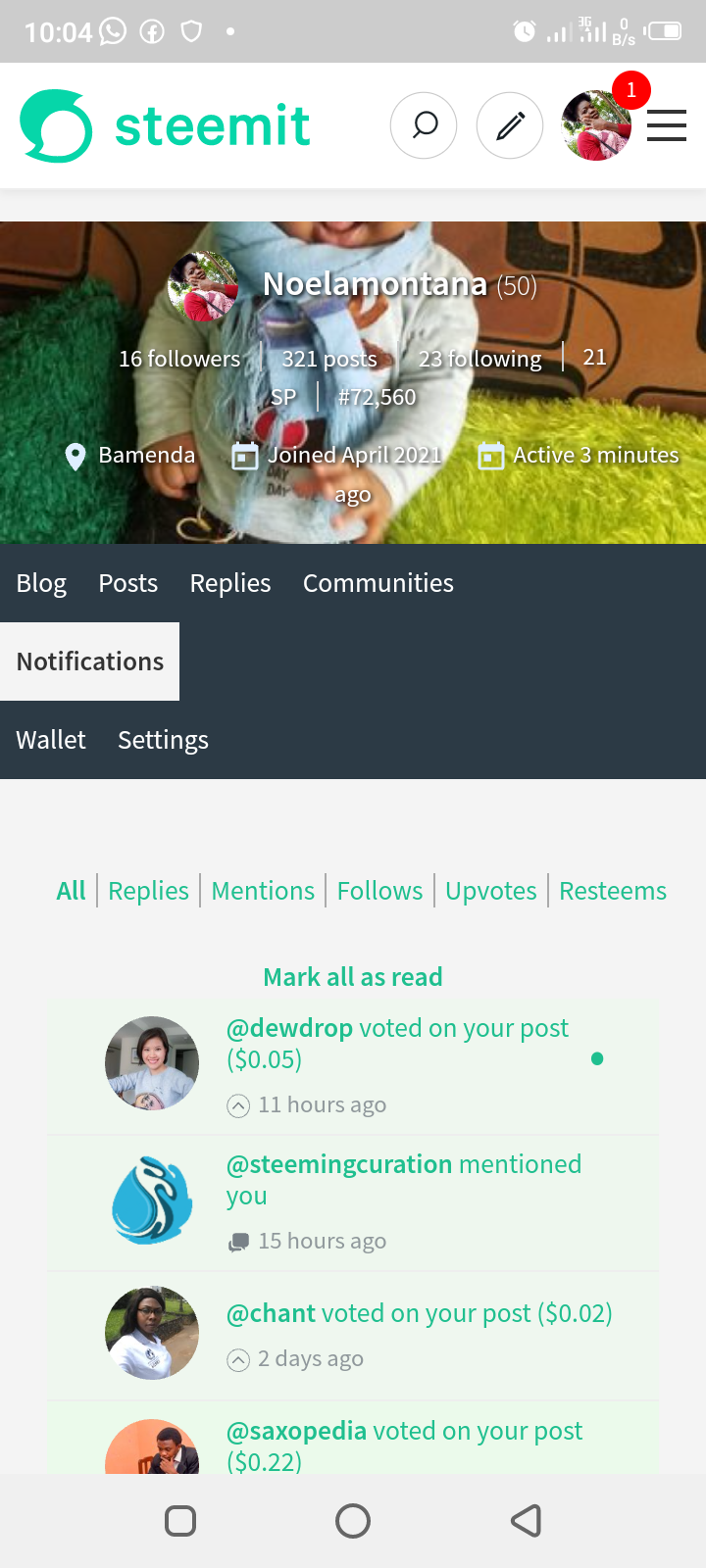Image resolution: width=706 pixels, height=1568 pixels.
Task: Tap the profile avatar with red badge
Action: [x=596, y=125]
